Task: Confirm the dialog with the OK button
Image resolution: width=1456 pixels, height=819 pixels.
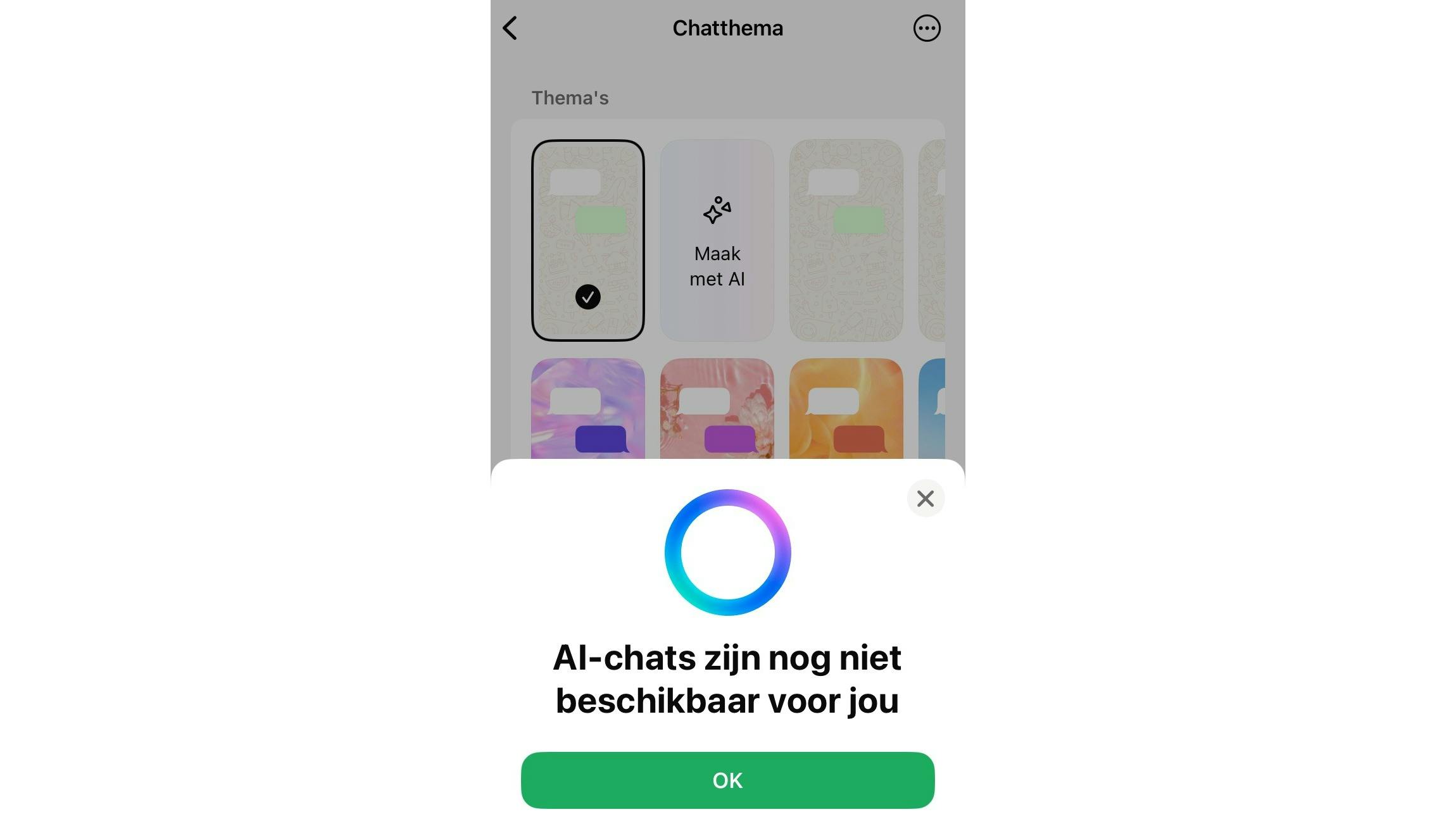Action: coord(727,780)
